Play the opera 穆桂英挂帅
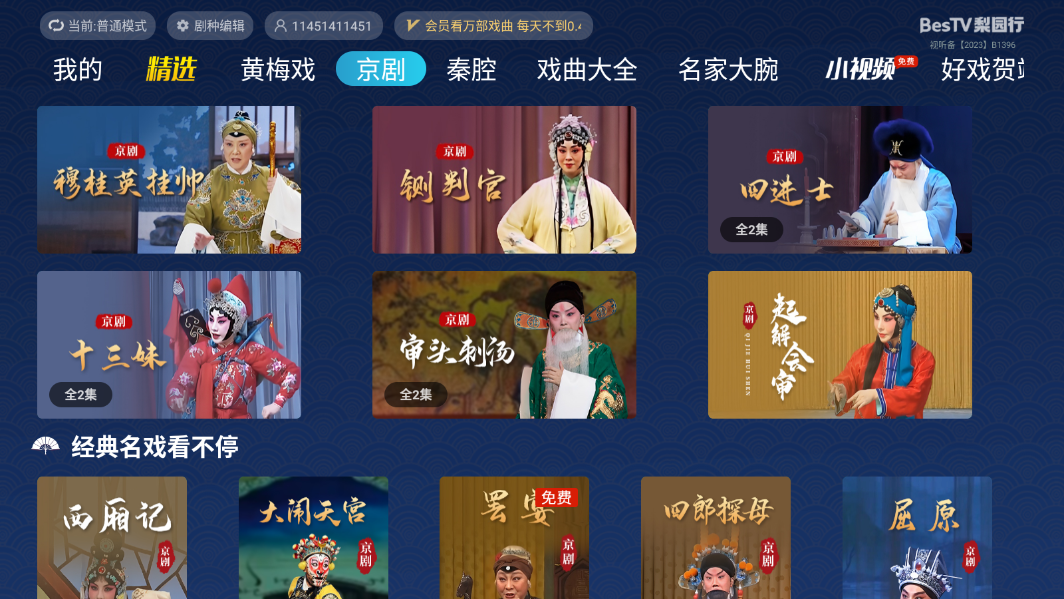 pos(169,180)
